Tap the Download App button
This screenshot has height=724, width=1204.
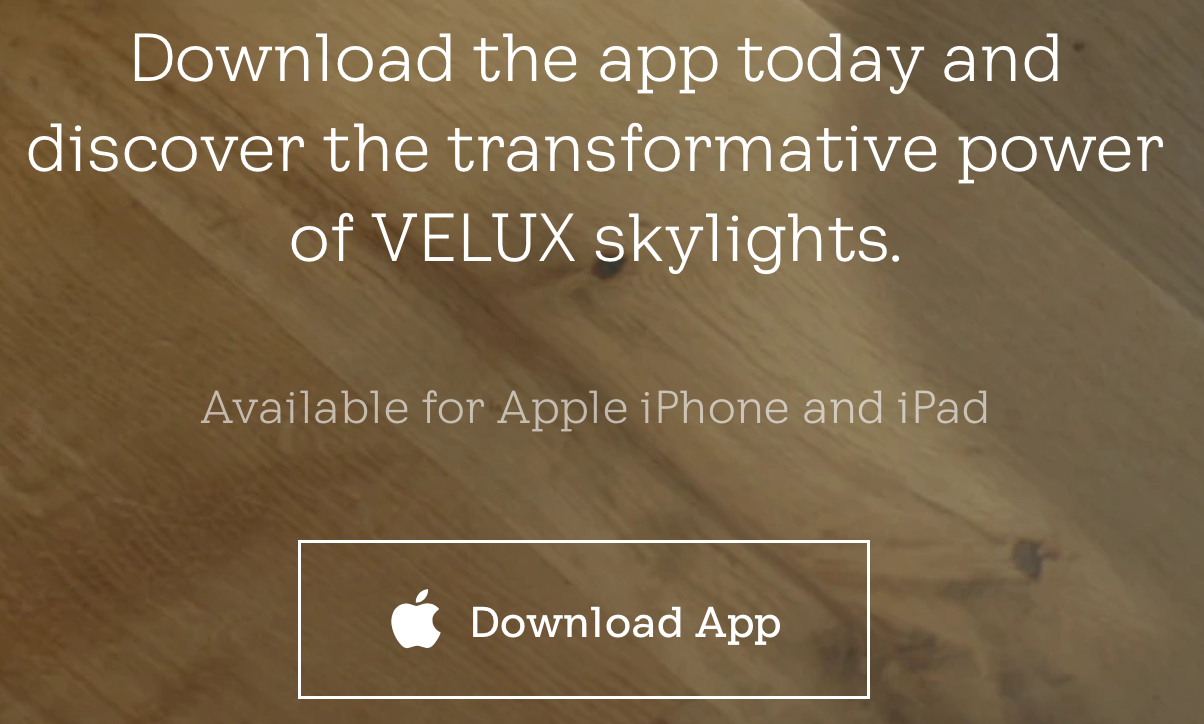tap(584, 620)
